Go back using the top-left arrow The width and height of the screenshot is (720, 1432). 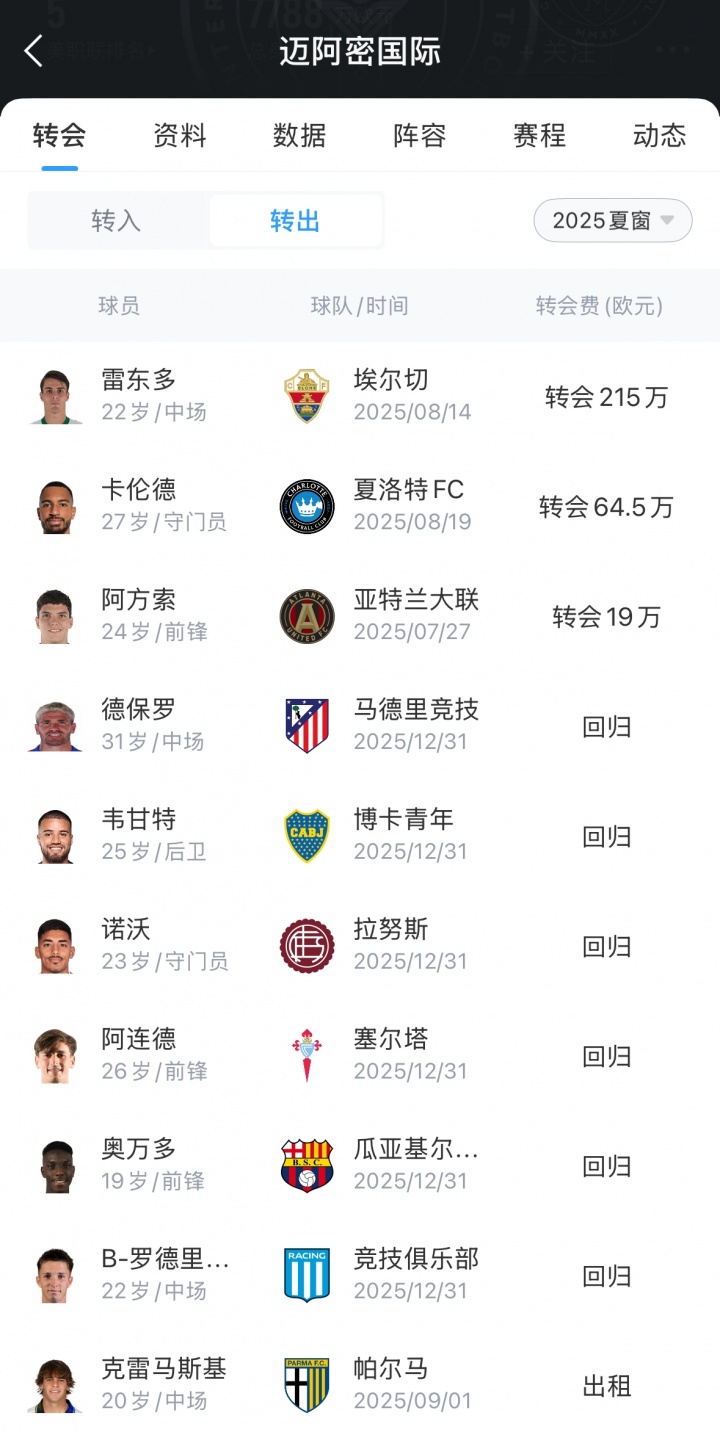(x=34, y=51)
